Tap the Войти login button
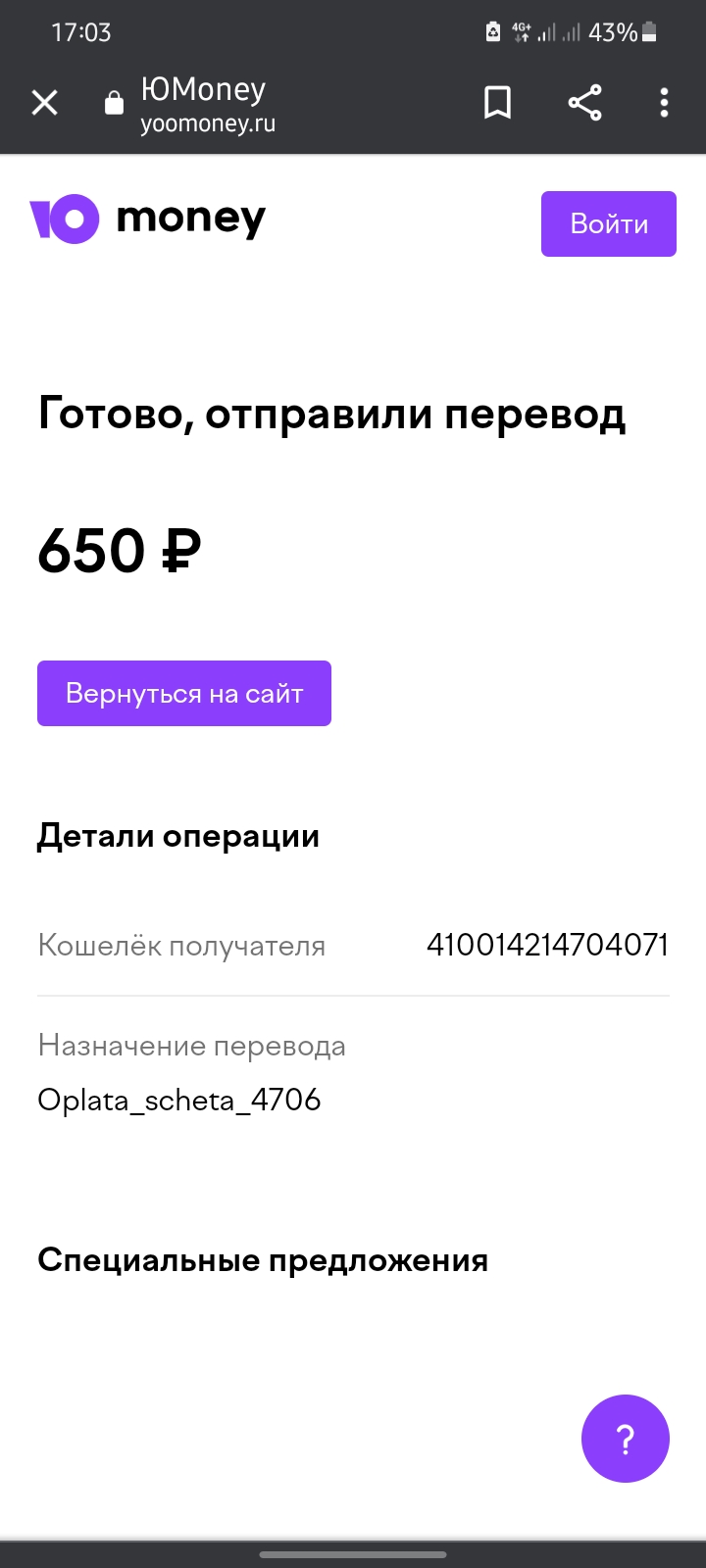 pos(609,223)
